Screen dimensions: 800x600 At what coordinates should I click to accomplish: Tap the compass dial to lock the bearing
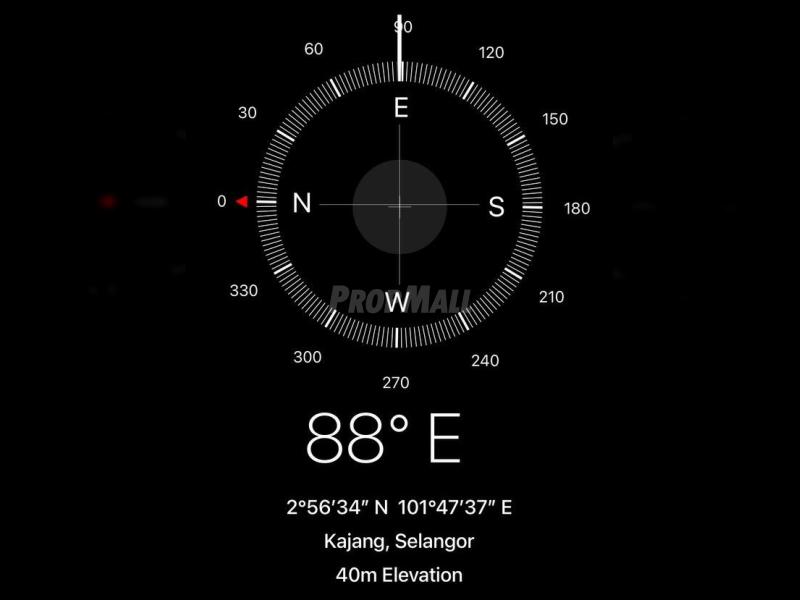coord(399,206)
